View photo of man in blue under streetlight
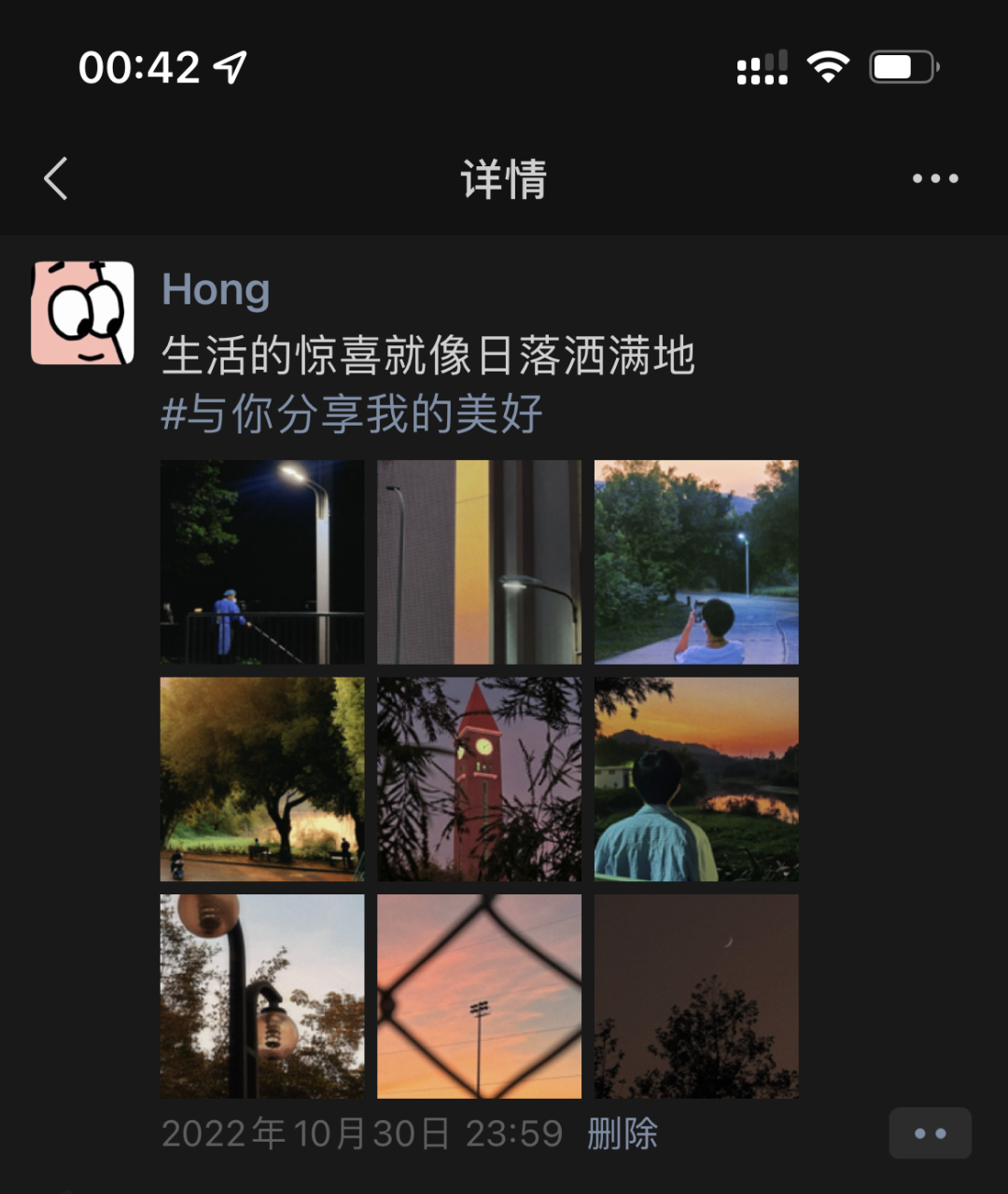The width and height of the screenshot is (1008, 1194). tap(262, 562)
